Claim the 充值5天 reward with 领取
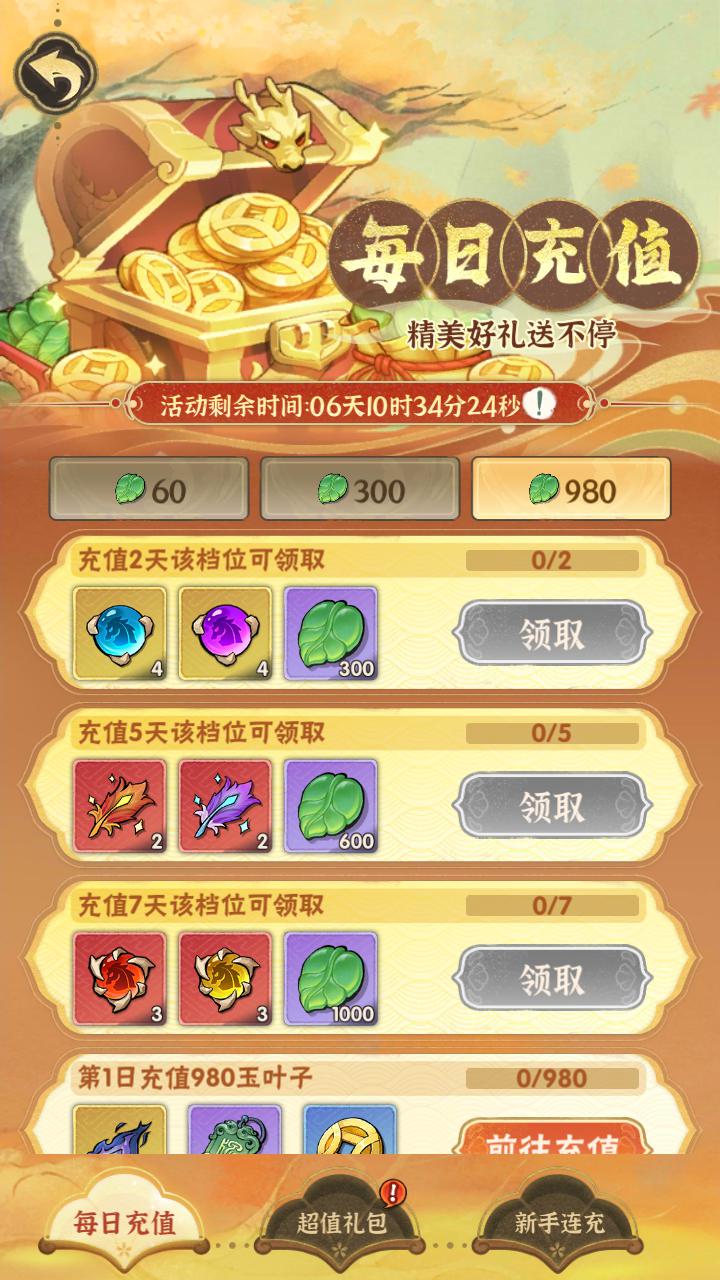720x1280 pixels. 553,806
